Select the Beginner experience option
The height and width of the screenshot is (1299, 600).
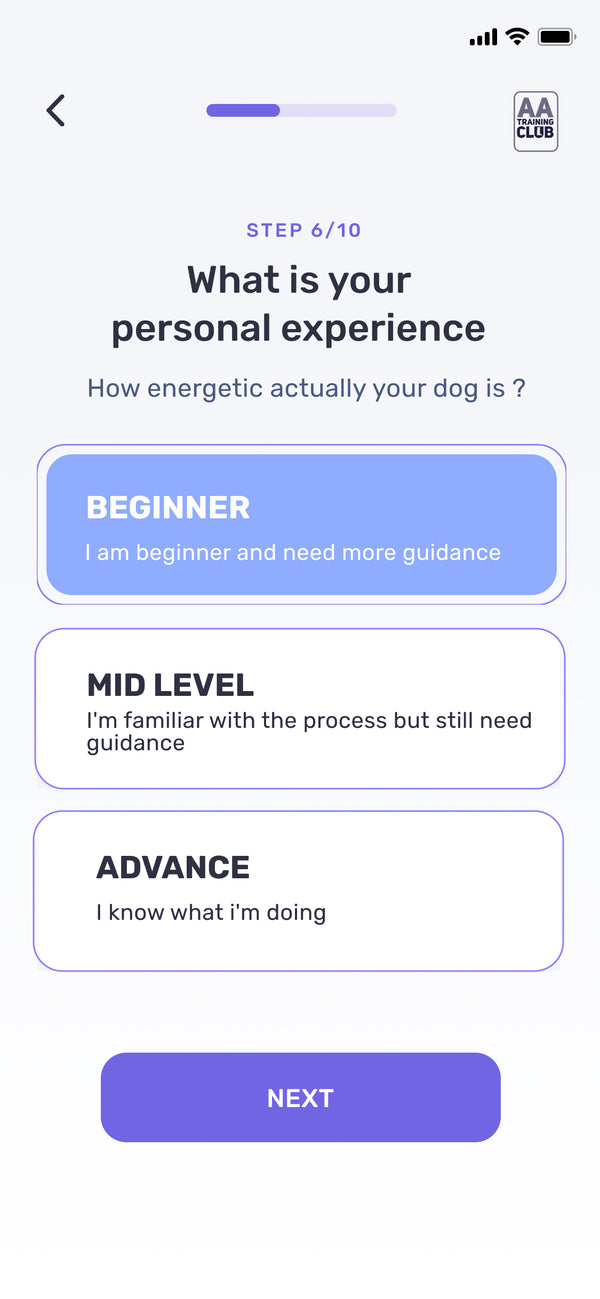pos(301,525)
